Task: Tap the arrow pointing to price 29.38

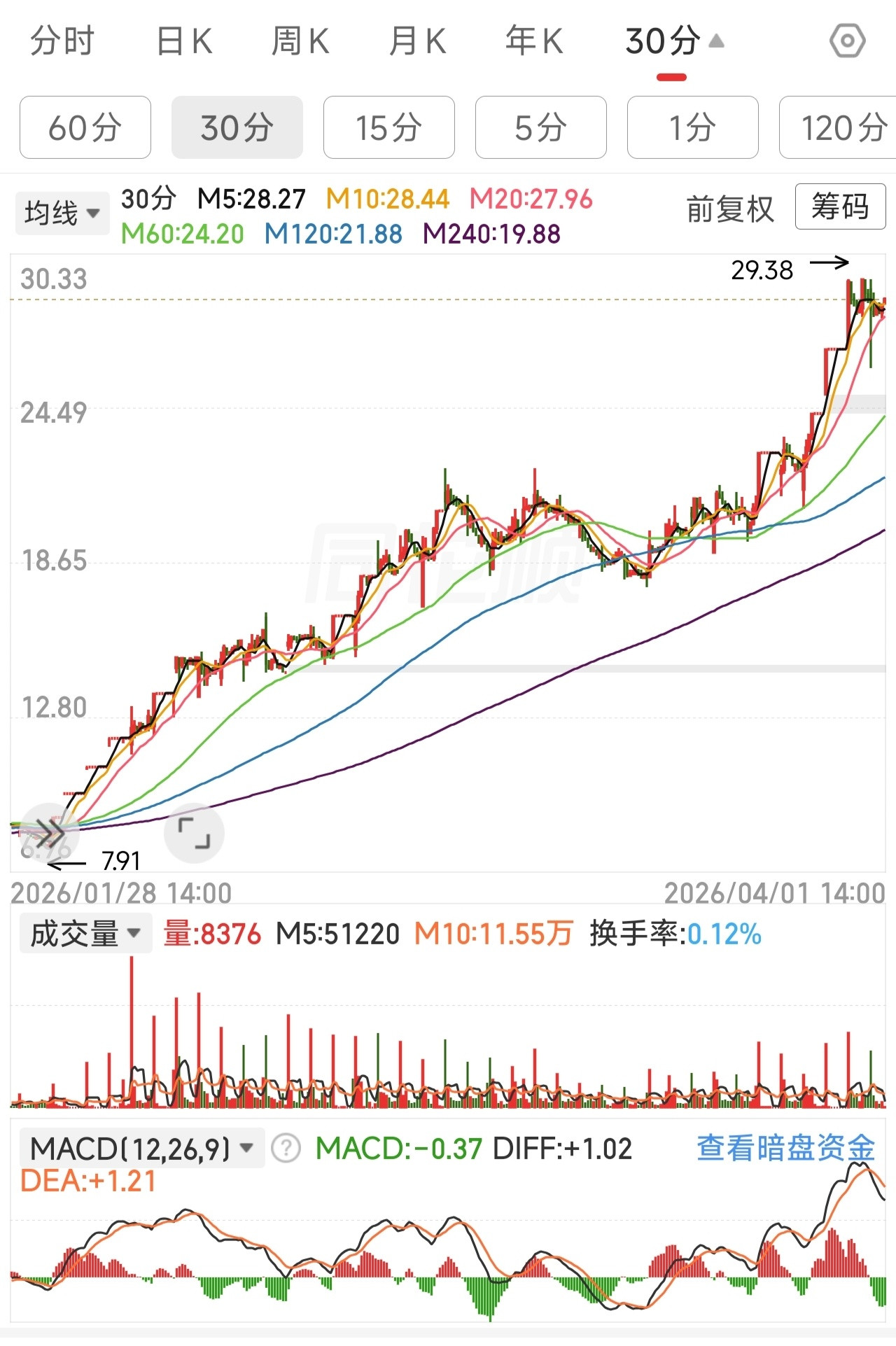Action: tap(828, 264)
